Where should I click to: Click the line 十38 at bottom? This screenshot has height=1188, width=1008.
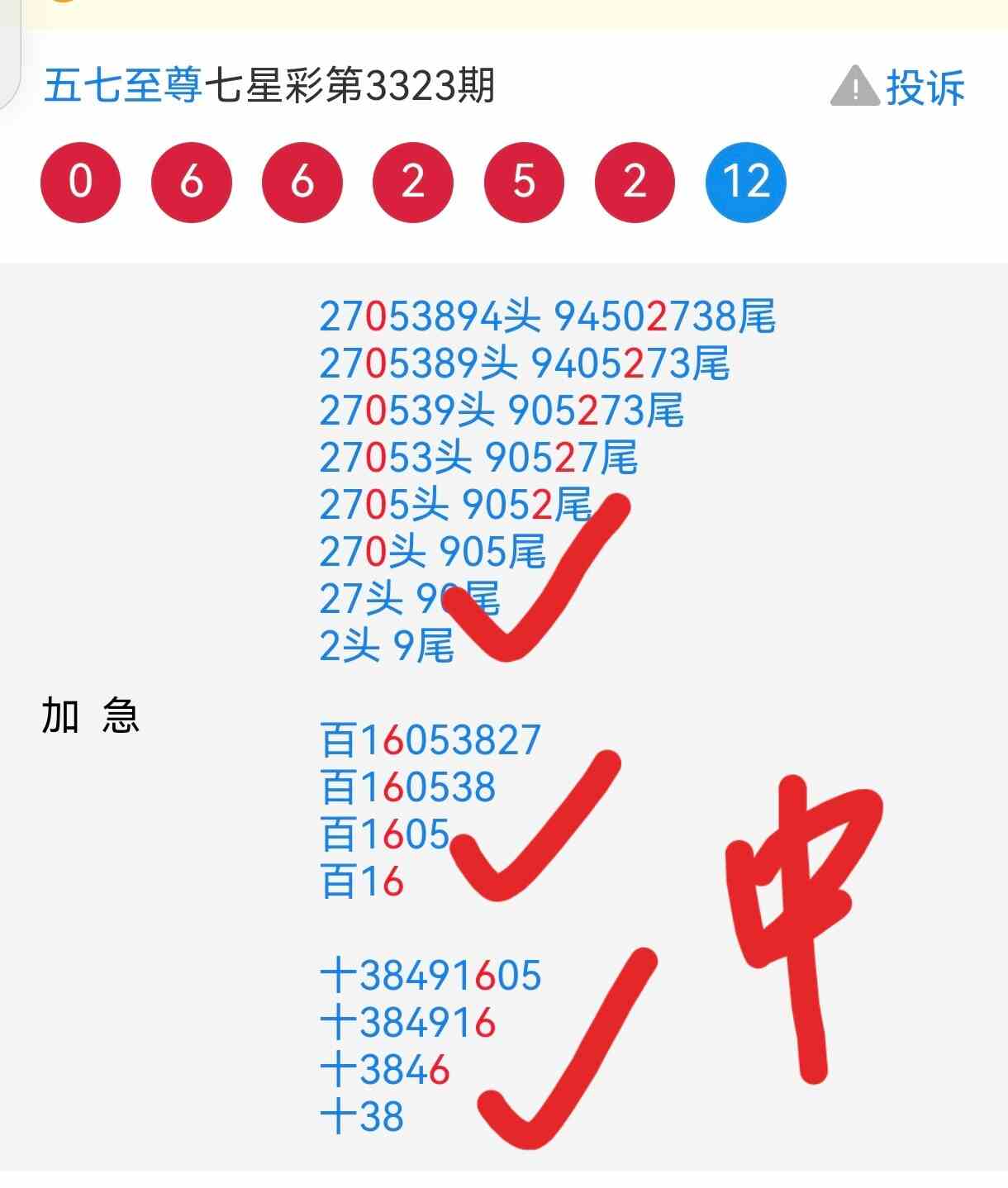pos(359,1116)
